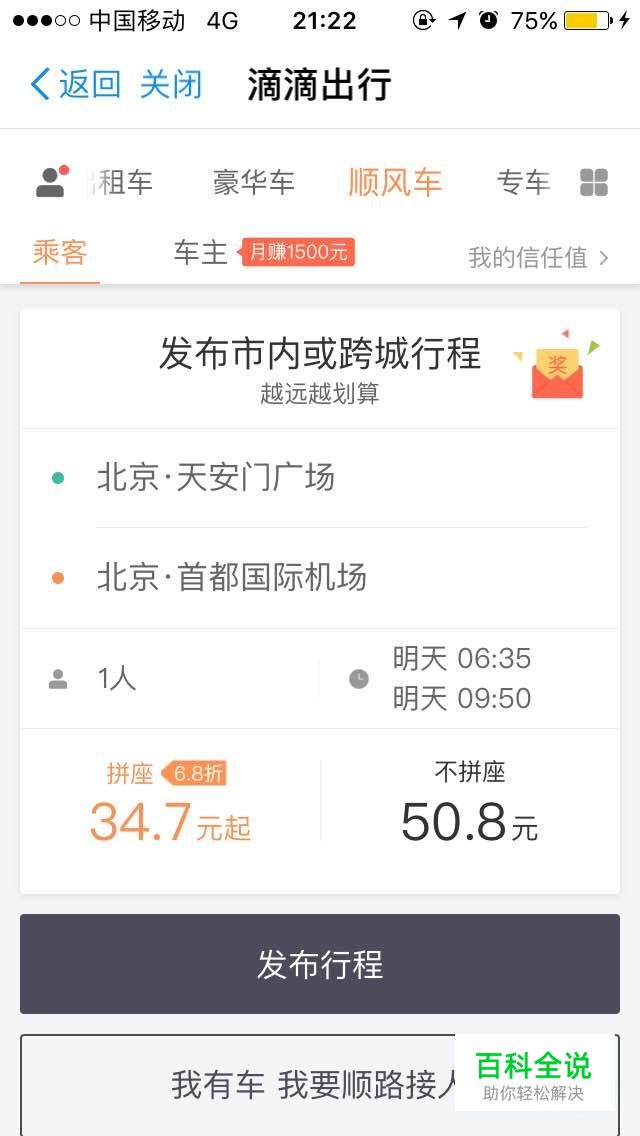Select the 乘客 tab

click(60, 254)
